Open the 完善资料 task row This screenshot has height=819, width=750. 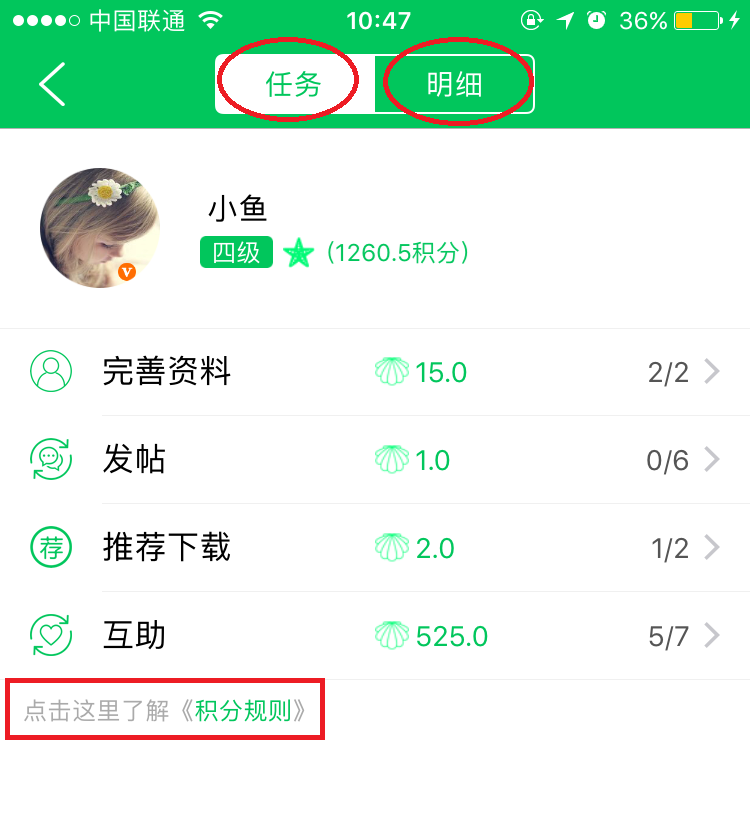375,373
